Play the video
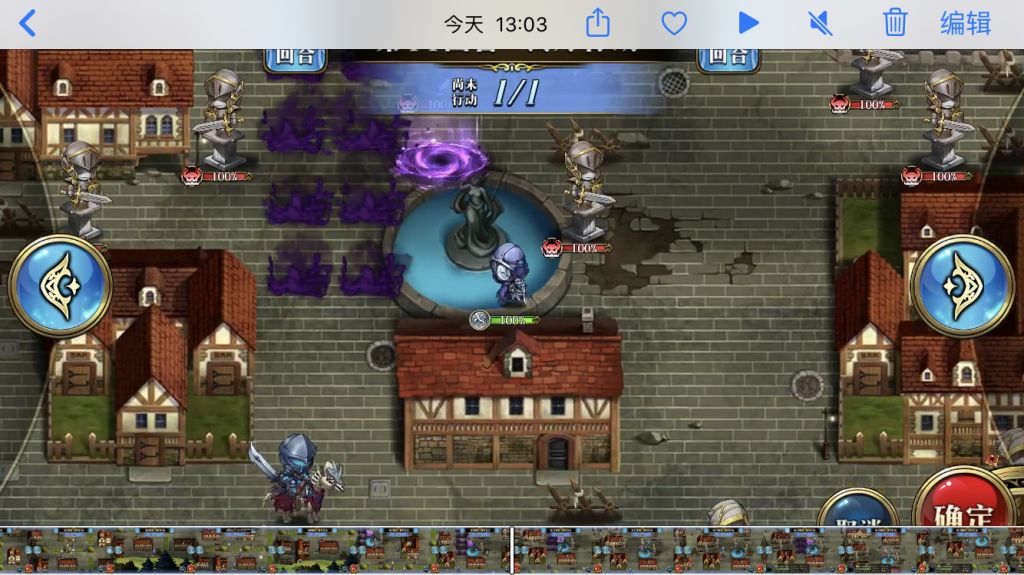1024x575 pixels. click(748, 23)
